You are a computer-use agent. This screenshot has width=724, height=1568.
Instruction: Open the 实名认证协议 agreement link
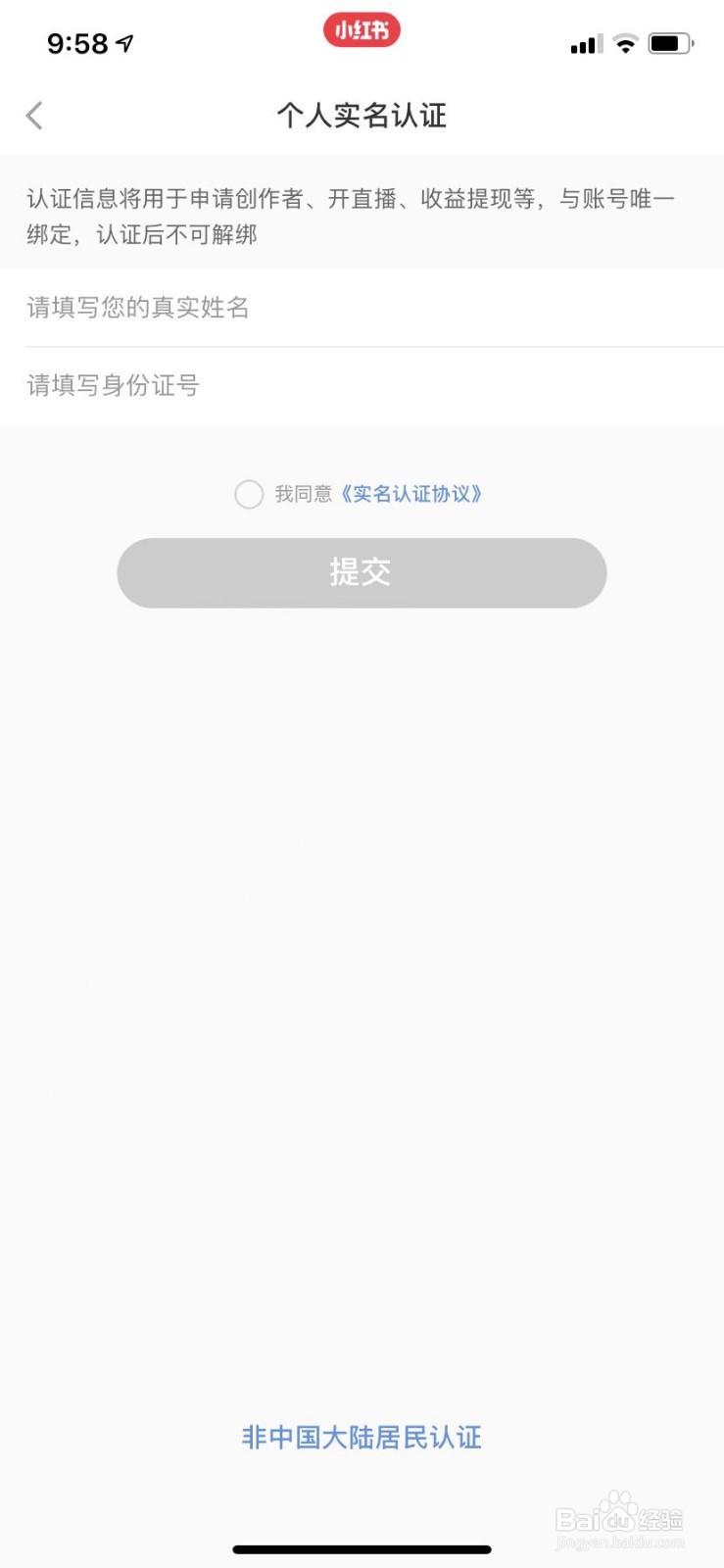(x=411, y=495)
